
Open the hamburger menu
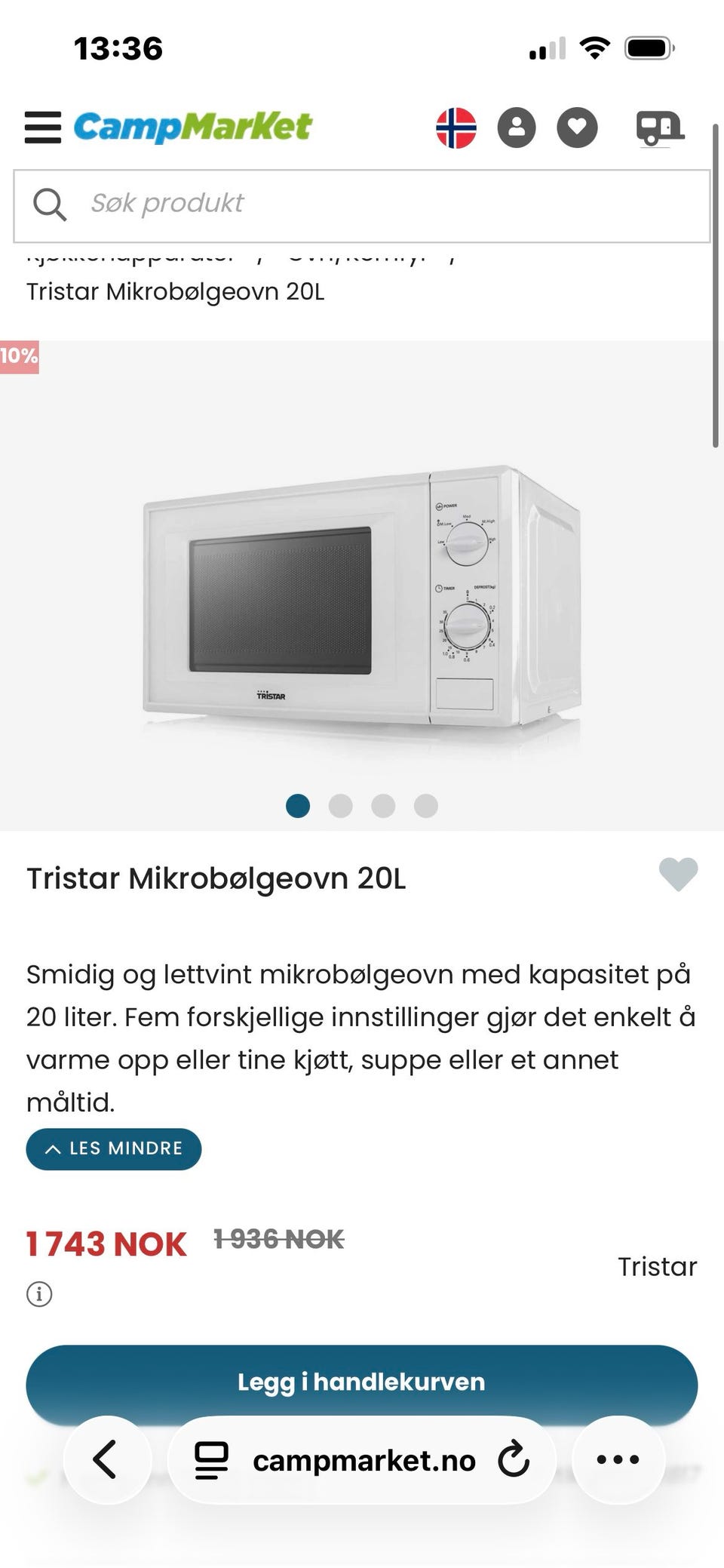(43, 128)
